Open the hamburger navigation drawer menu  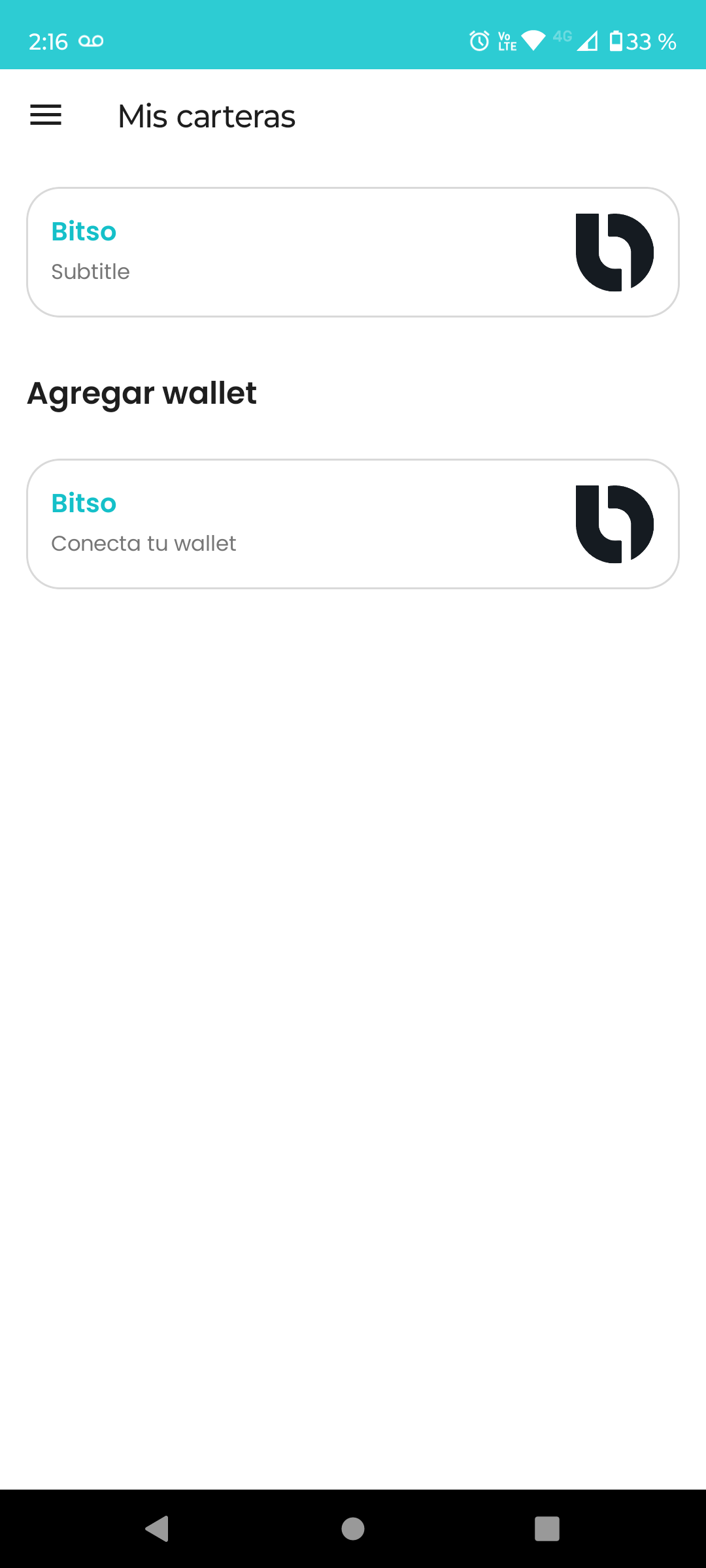(x=46, y=116)
